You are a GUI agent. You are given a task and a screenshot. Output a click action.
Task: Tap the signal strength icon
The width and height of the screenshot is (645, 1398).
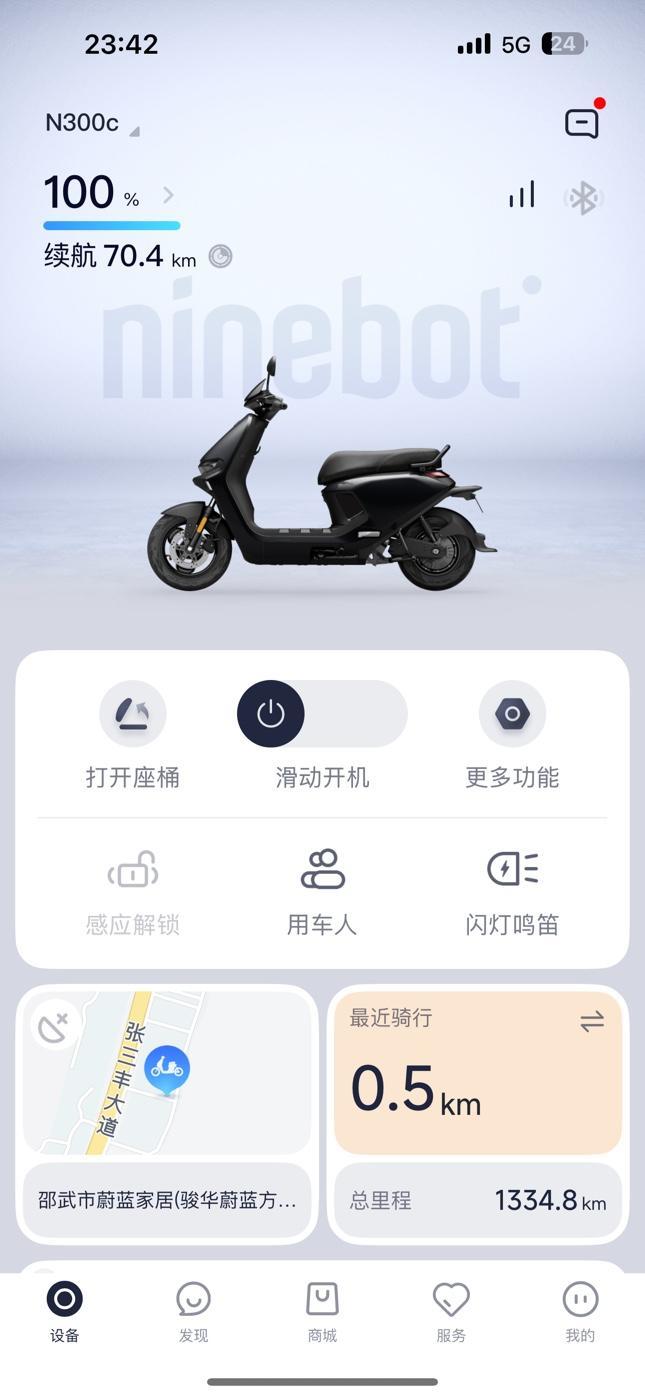(x=522, y=195)
